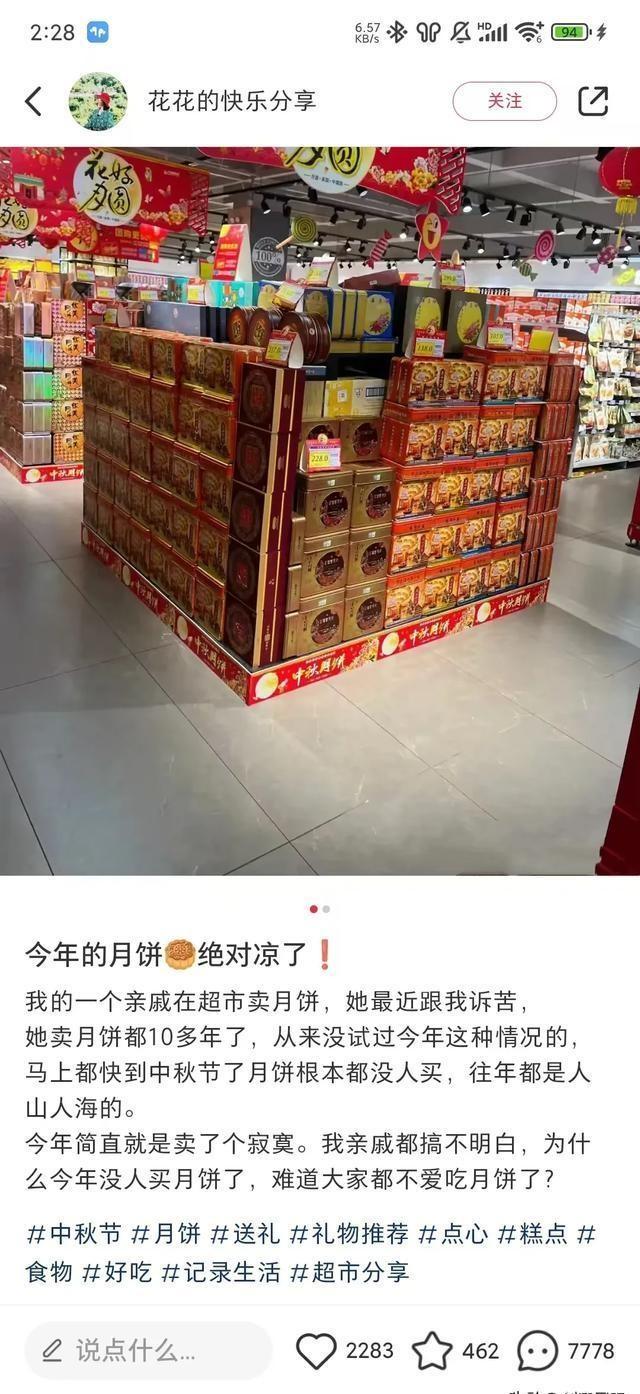The height and width of the screenshot is (1394, 640).
Task: Like this post with heart icon
Action: coord(317,1351)
